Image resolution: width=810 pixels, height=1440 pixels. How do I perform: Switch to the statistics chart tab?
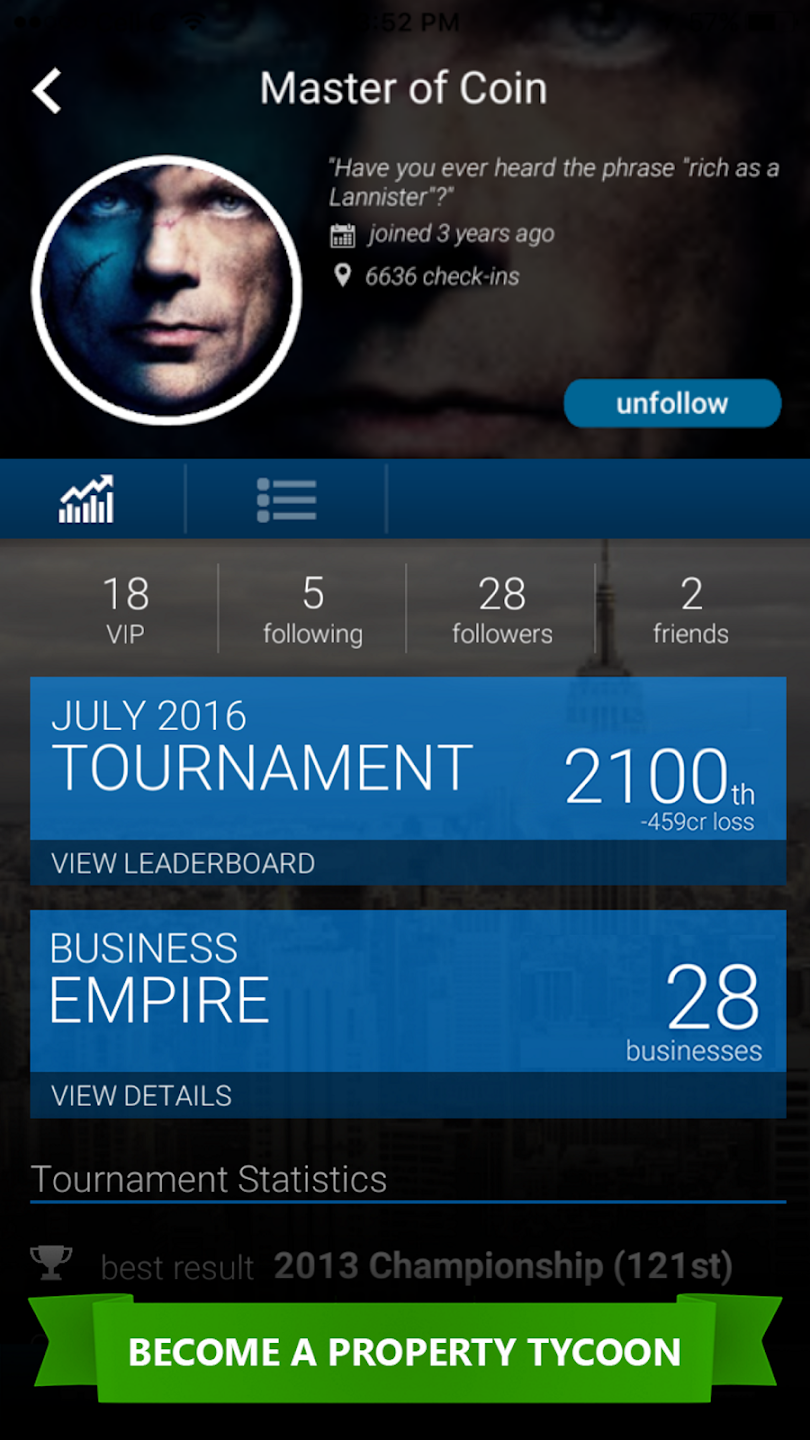click(x=86, y=499)
